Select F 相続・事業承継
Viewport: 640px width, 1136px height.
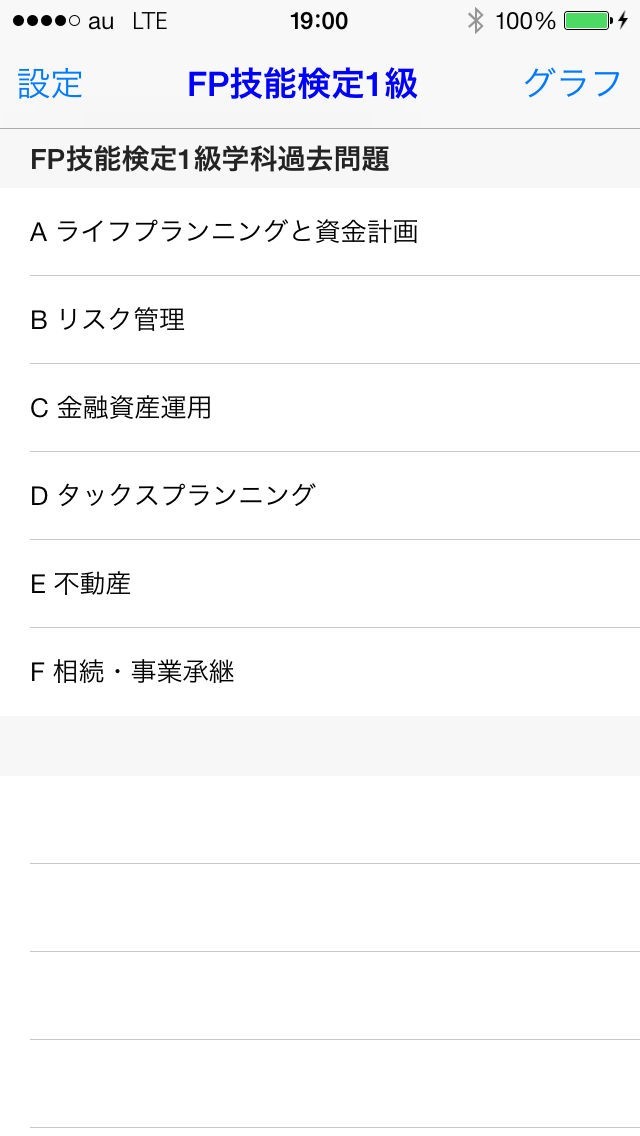click(x=320, y=672)
